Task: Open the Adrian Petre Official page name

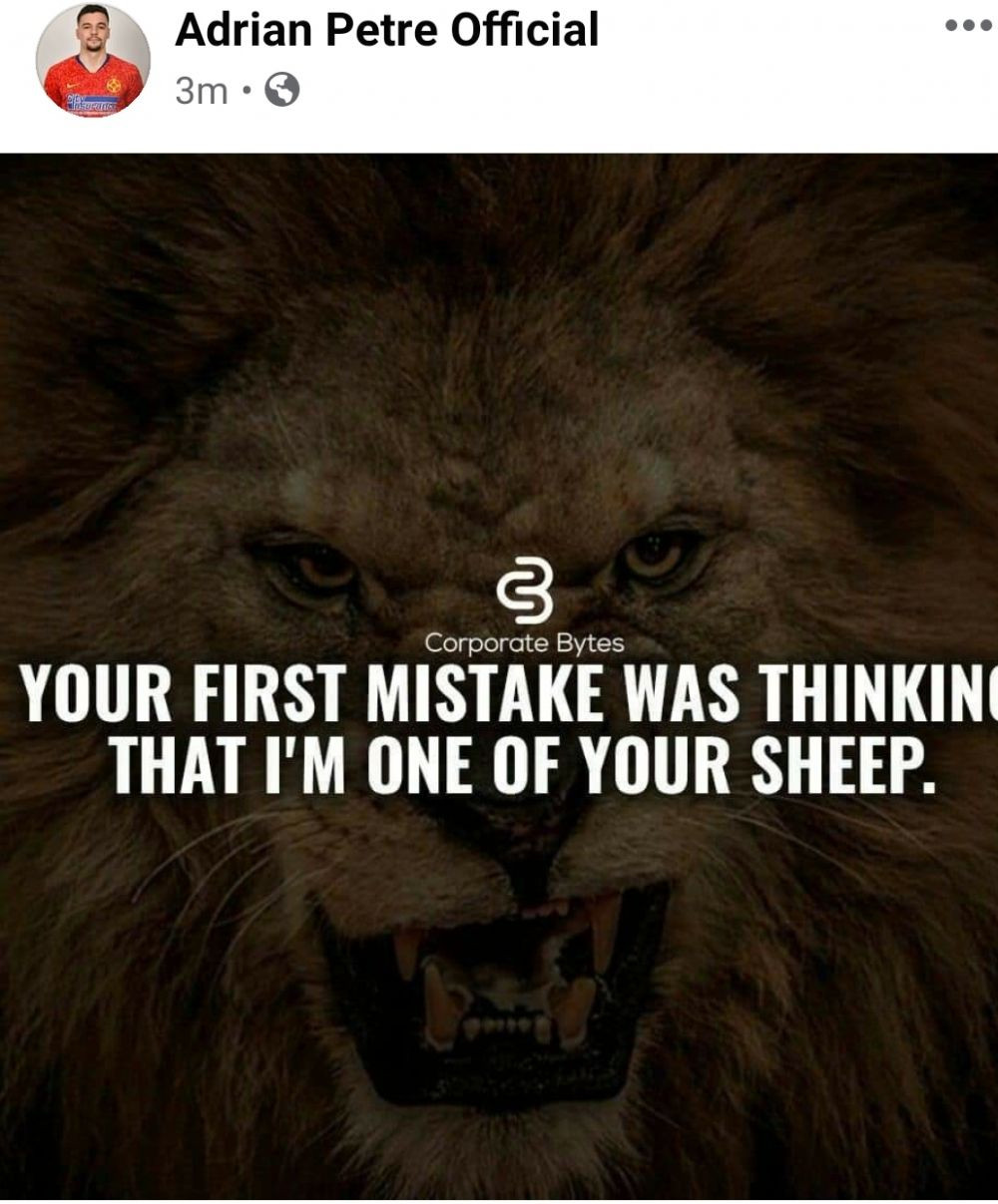Action: tap(386, 30)
